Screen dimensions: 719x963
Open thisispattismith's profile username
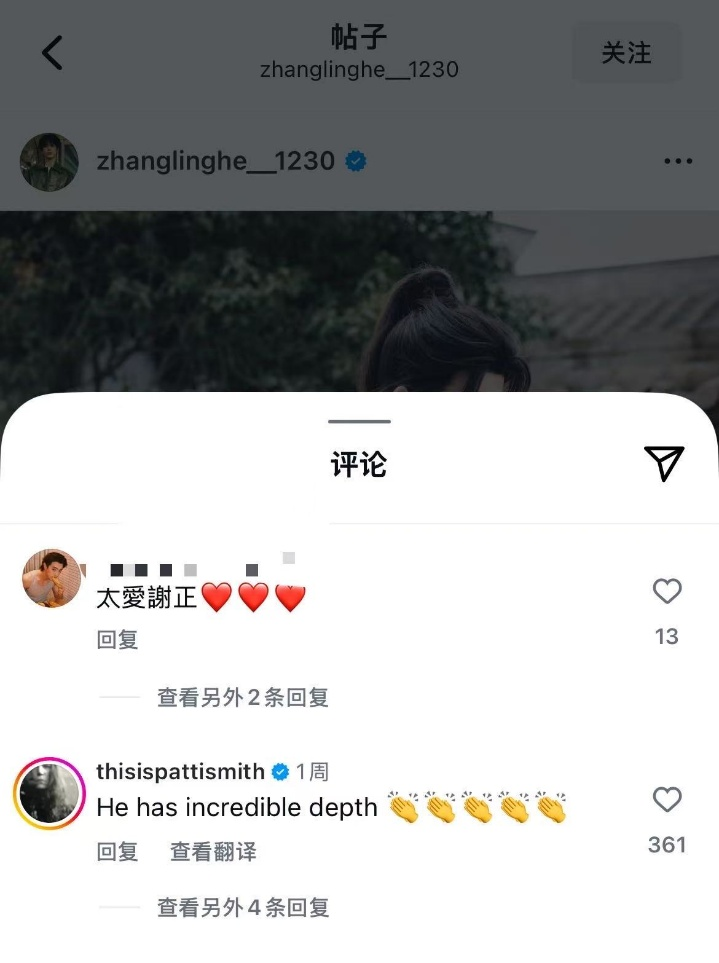[180, 772]
